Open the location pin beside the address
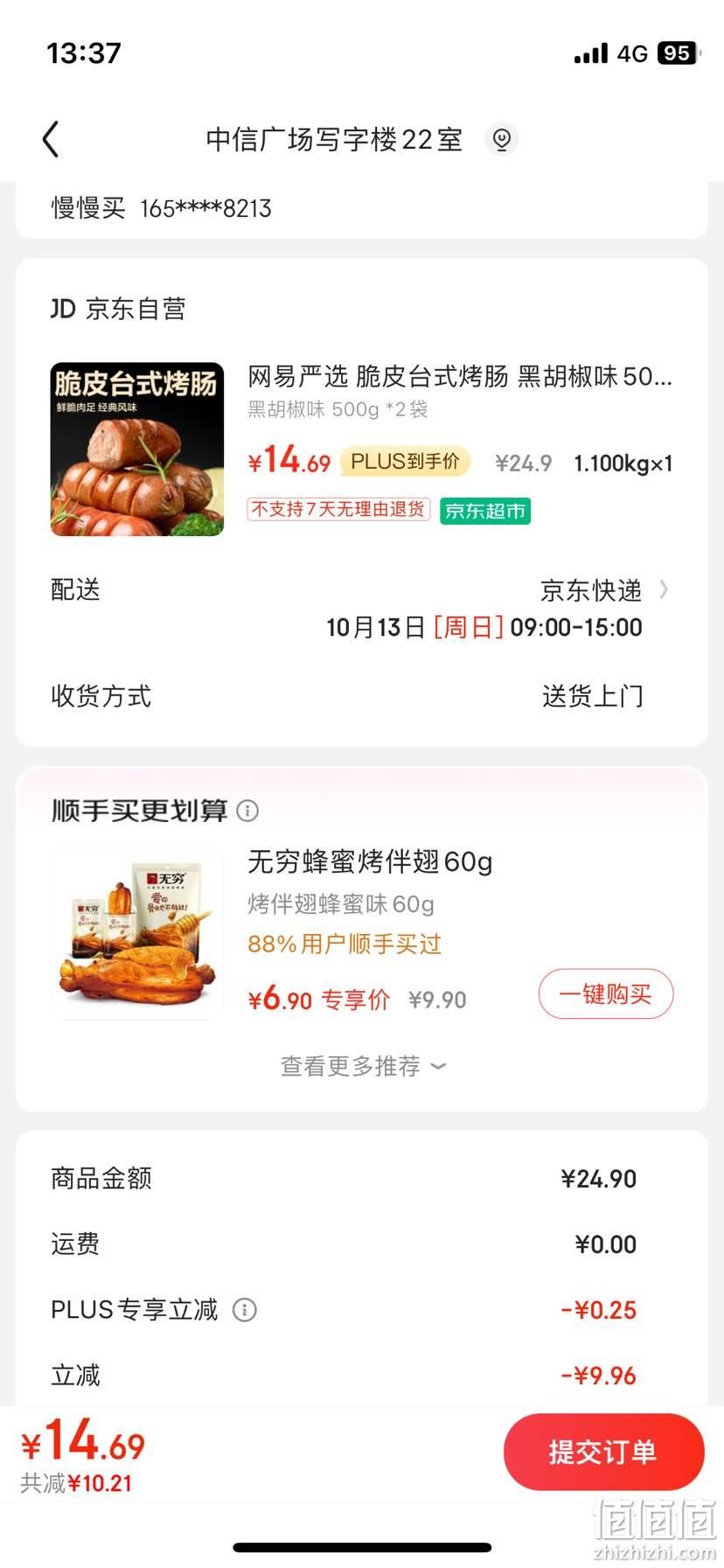This screenshot has height=1568, width=724. tap(502, 139)
